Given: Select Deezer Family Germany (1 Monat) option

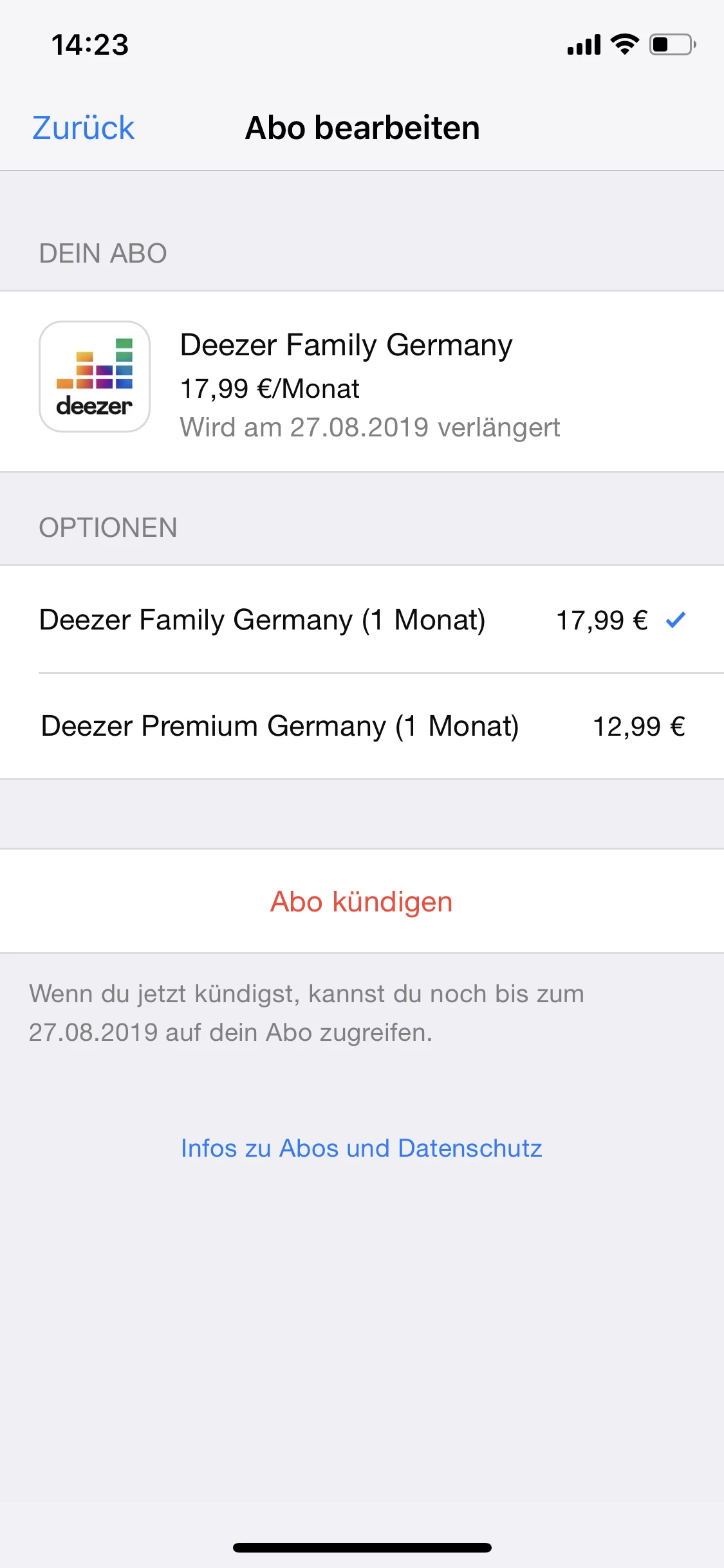Looking at the screenshot, I should (362, 619).
